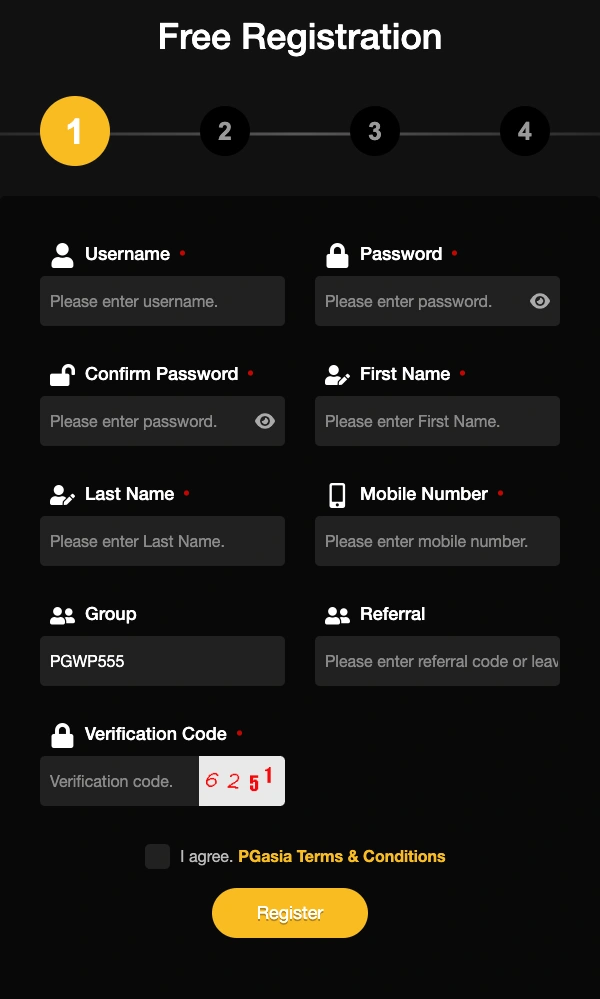This screenshot has width=600, height=999.
Task: Select the Mobile Number field
Action: click(437, 541)
